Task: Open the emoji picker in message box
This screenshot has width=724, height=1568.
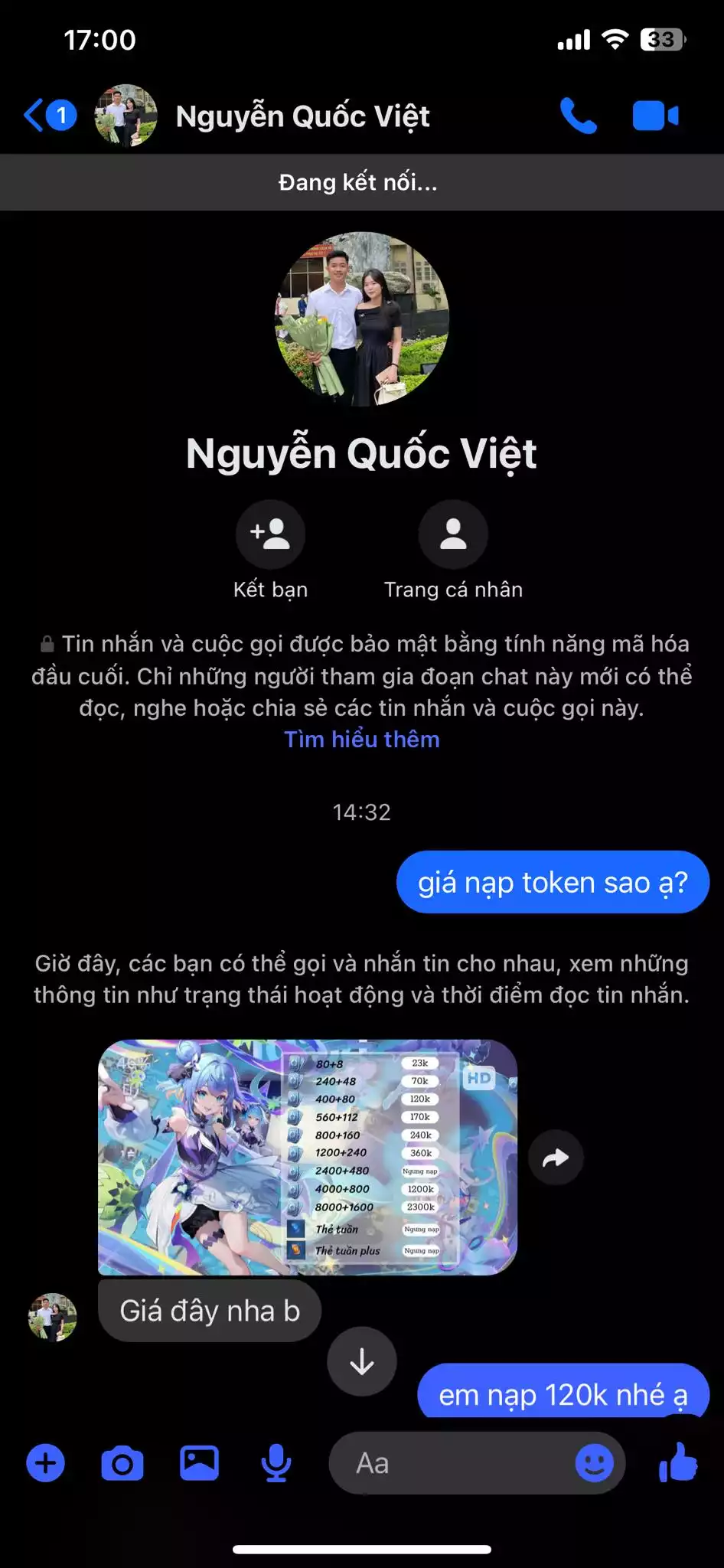Action: pos(594,1463)
